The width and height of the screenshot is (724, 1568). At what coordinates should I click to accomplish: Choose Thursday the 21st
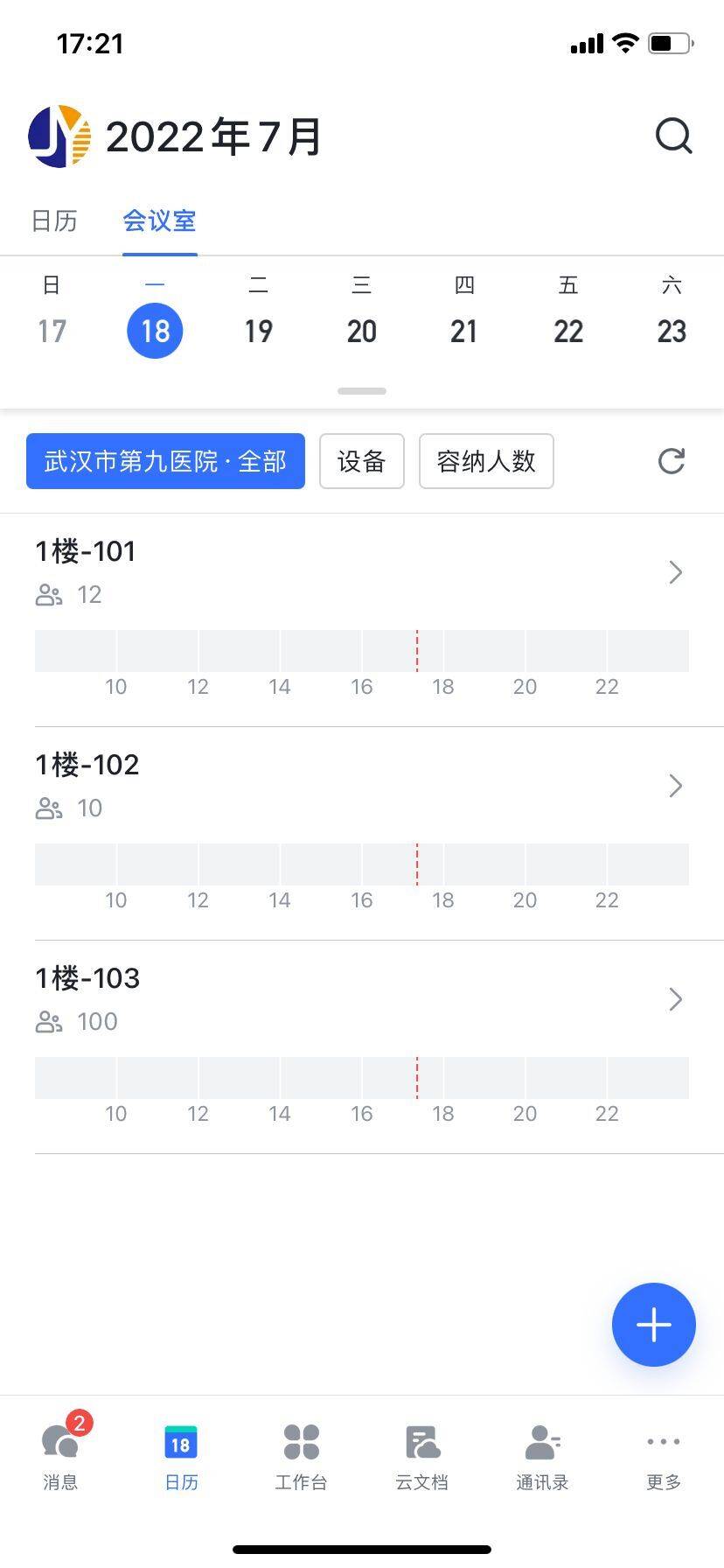pos(464,331)
